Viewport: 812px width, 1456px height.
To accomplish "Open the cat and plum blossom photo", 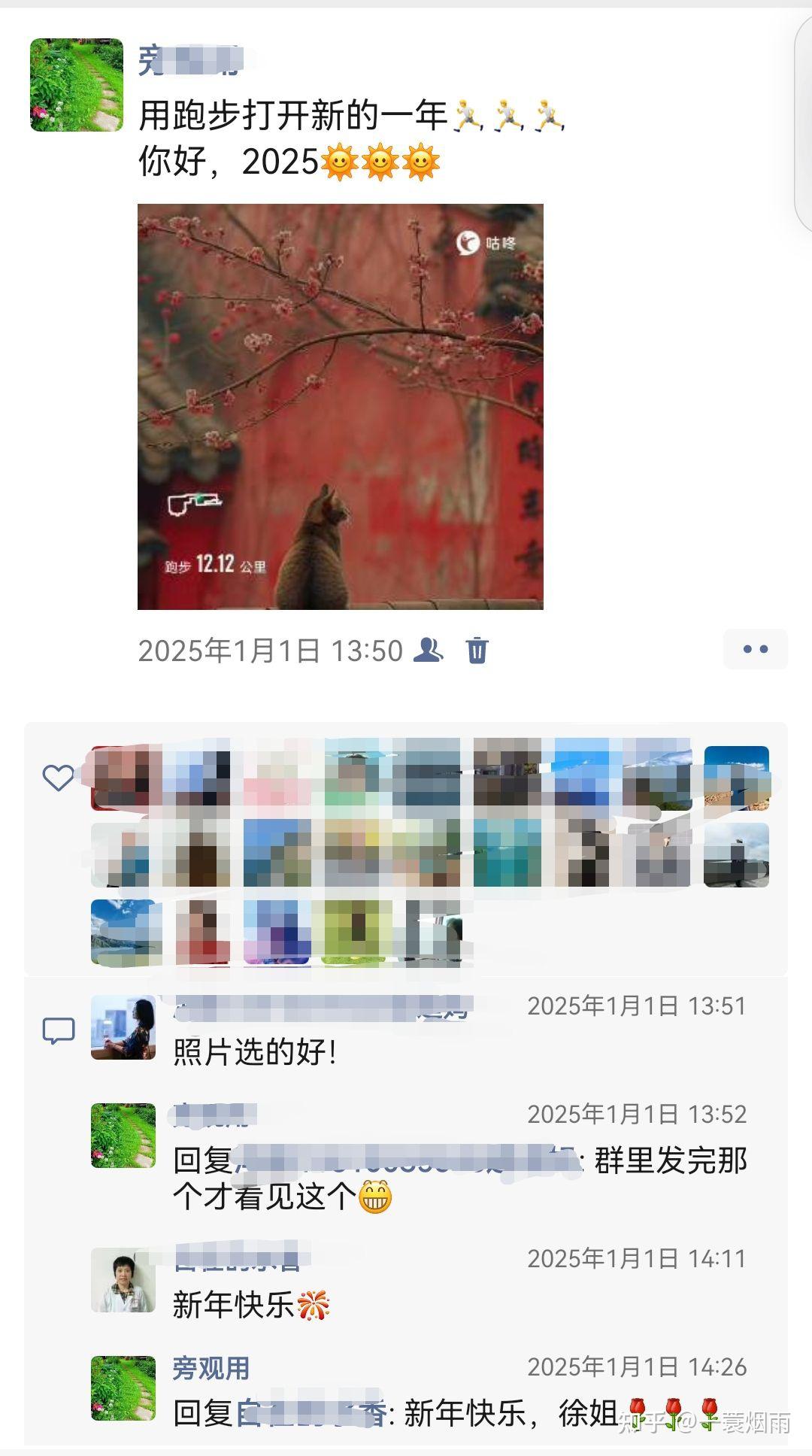I will 340,406.
